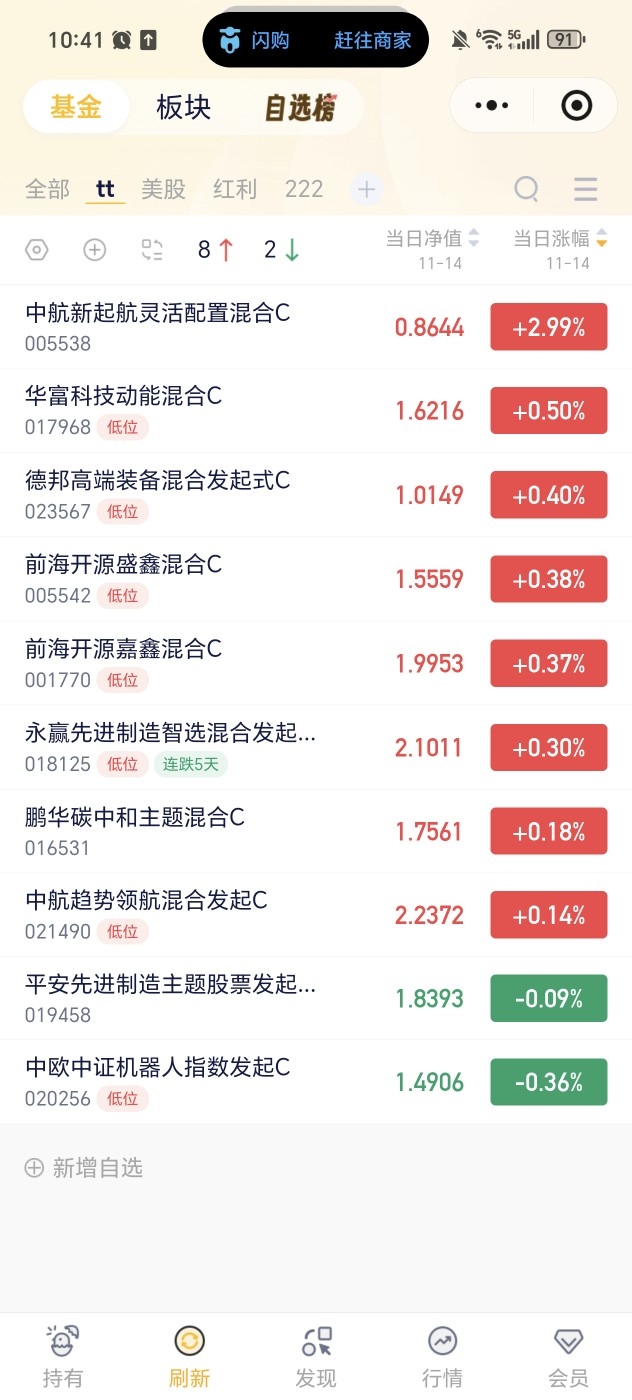The image size is (632, 1400).
Task: Go to the 持有 bottom tab
Action: pyautogui.click(x=63, y=1356)
